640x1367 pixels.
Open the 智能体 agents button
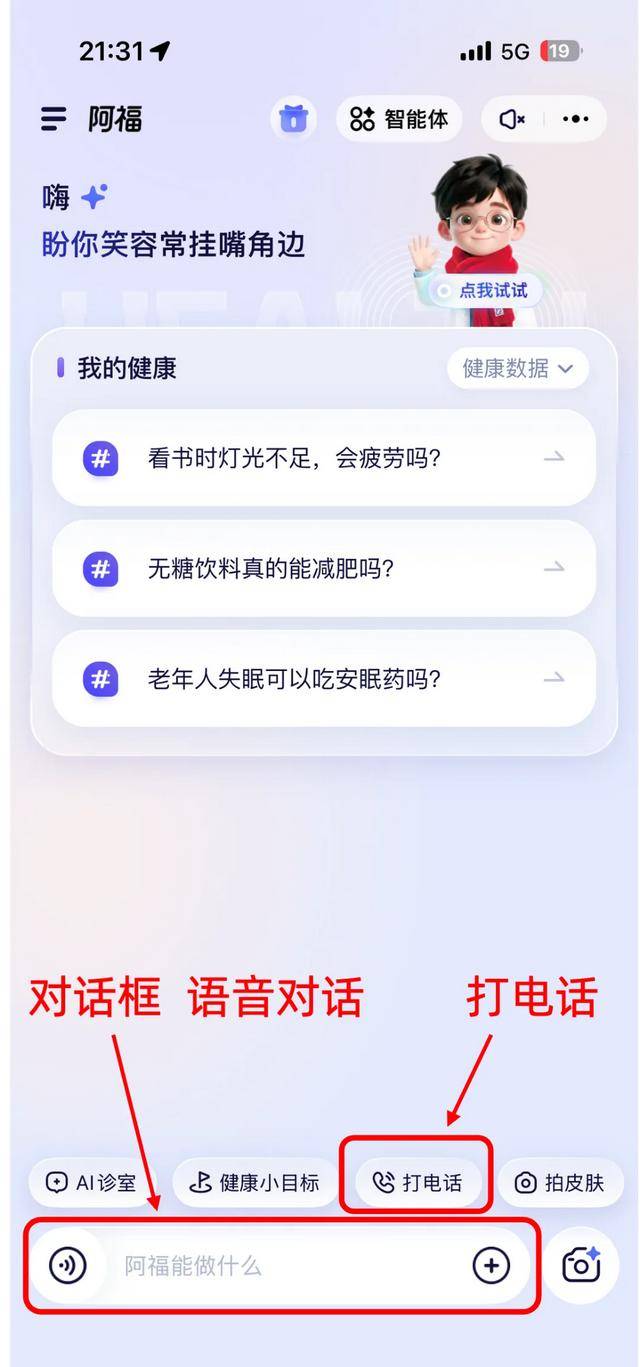(x=399, y=119)
